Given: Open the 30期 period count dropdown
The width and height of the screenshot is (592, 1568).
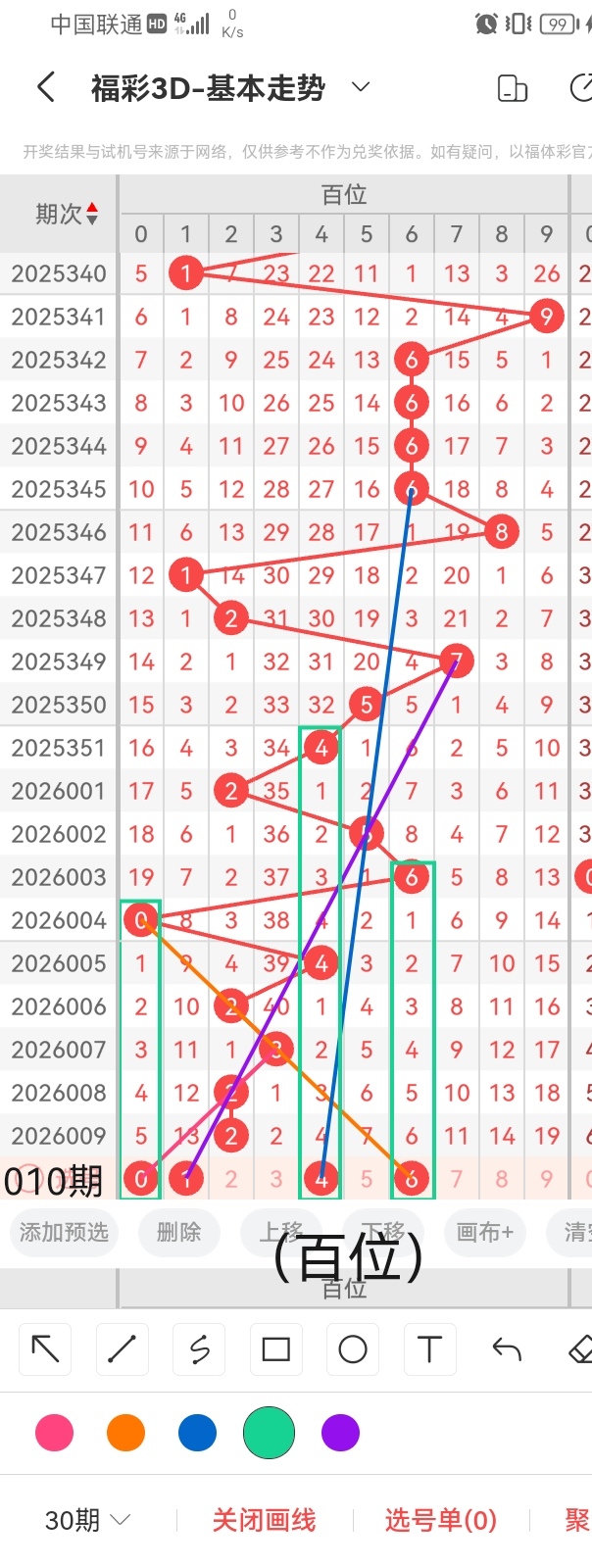Looking at the screenshot, I should [x=88, y=1520].
